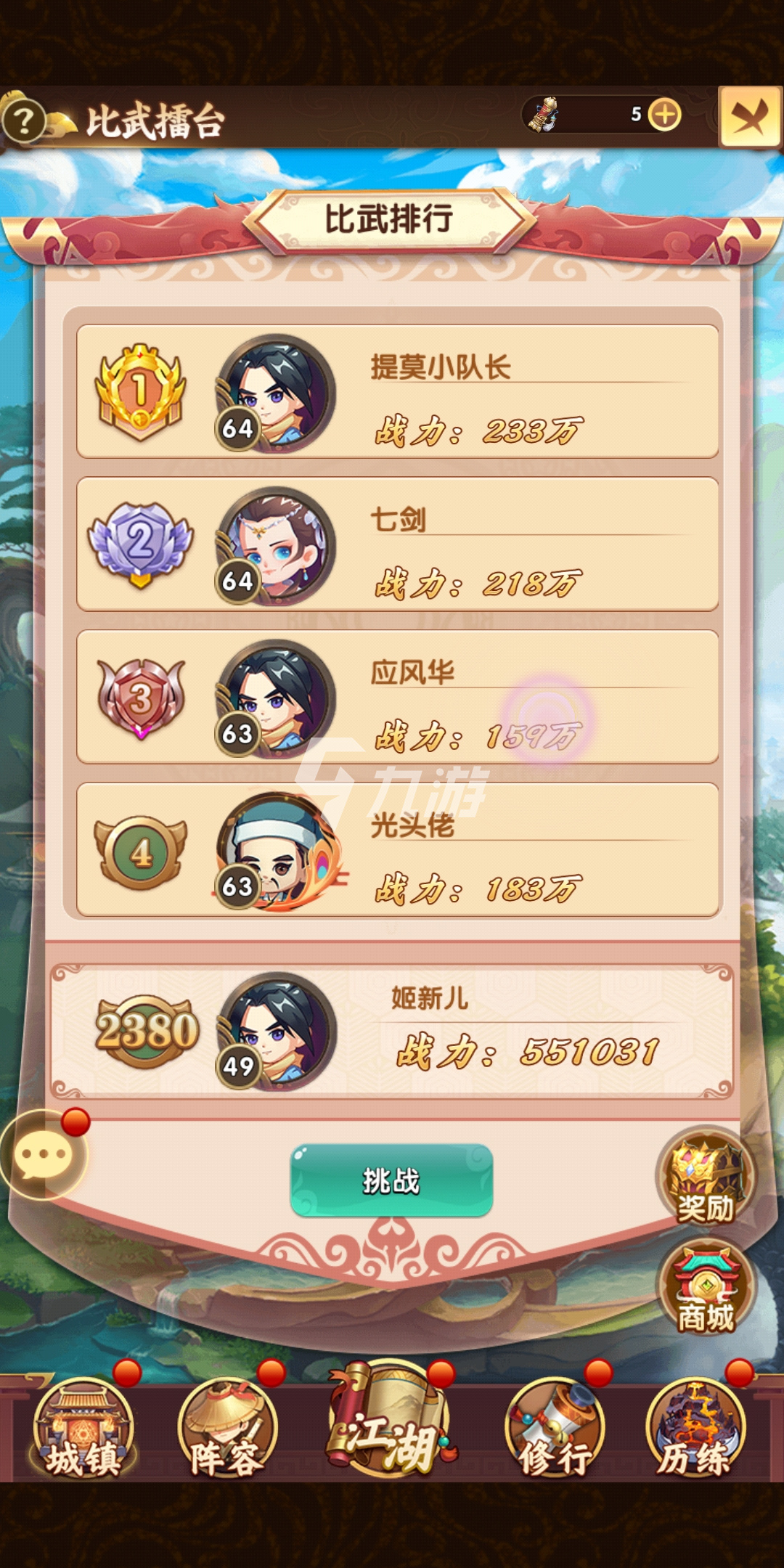Switch to the 修行 tab
784x1568 pixels.
tap(554, 1430)
